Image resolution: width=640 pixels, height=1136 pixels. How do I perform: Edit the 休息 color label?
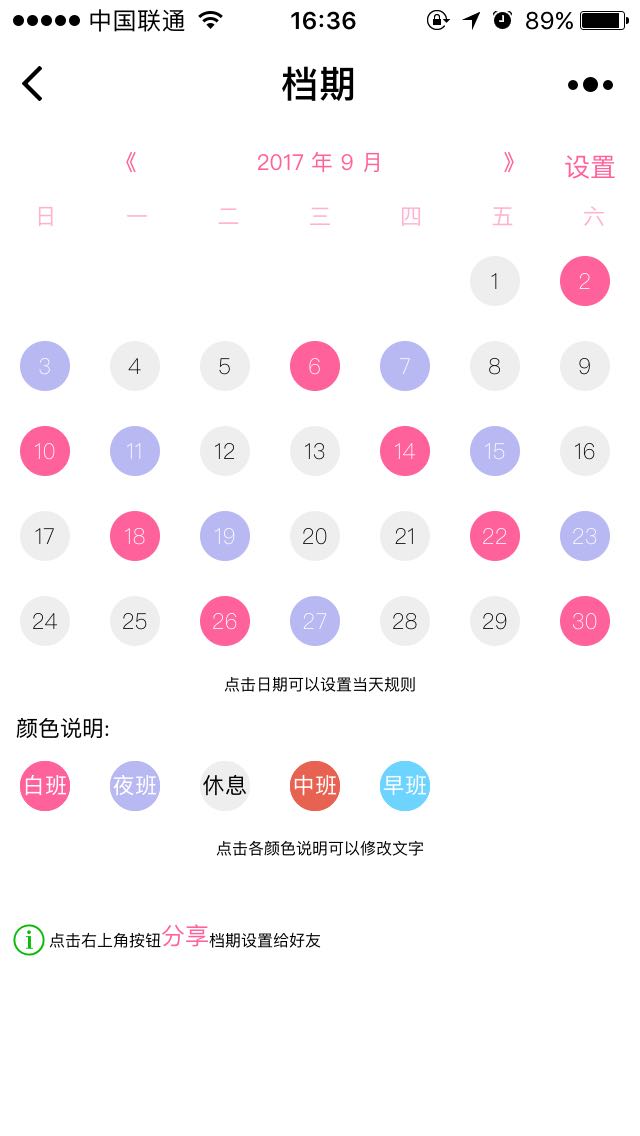[x=225, y=786]
